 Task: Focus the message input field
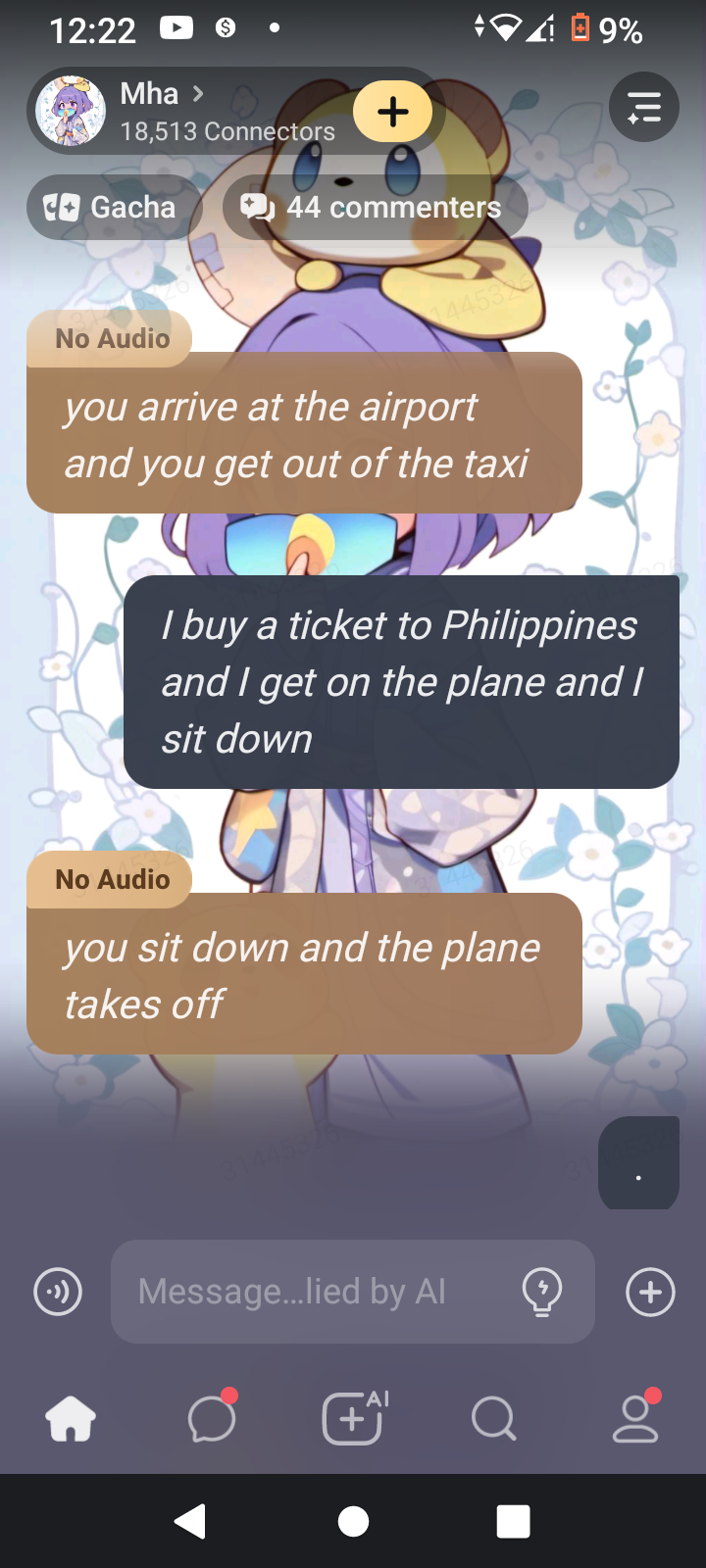[314, 1292]
